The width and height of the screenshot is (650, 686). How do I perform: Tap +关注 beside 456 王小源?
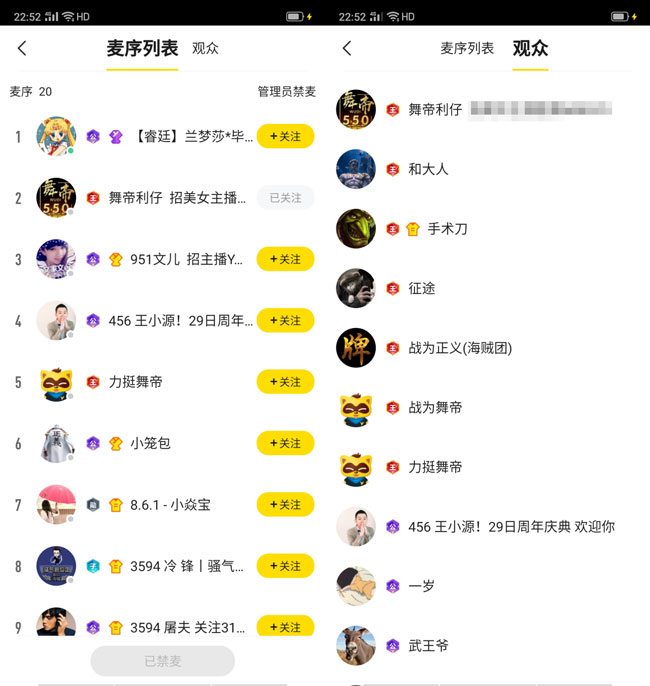[285, 320]
